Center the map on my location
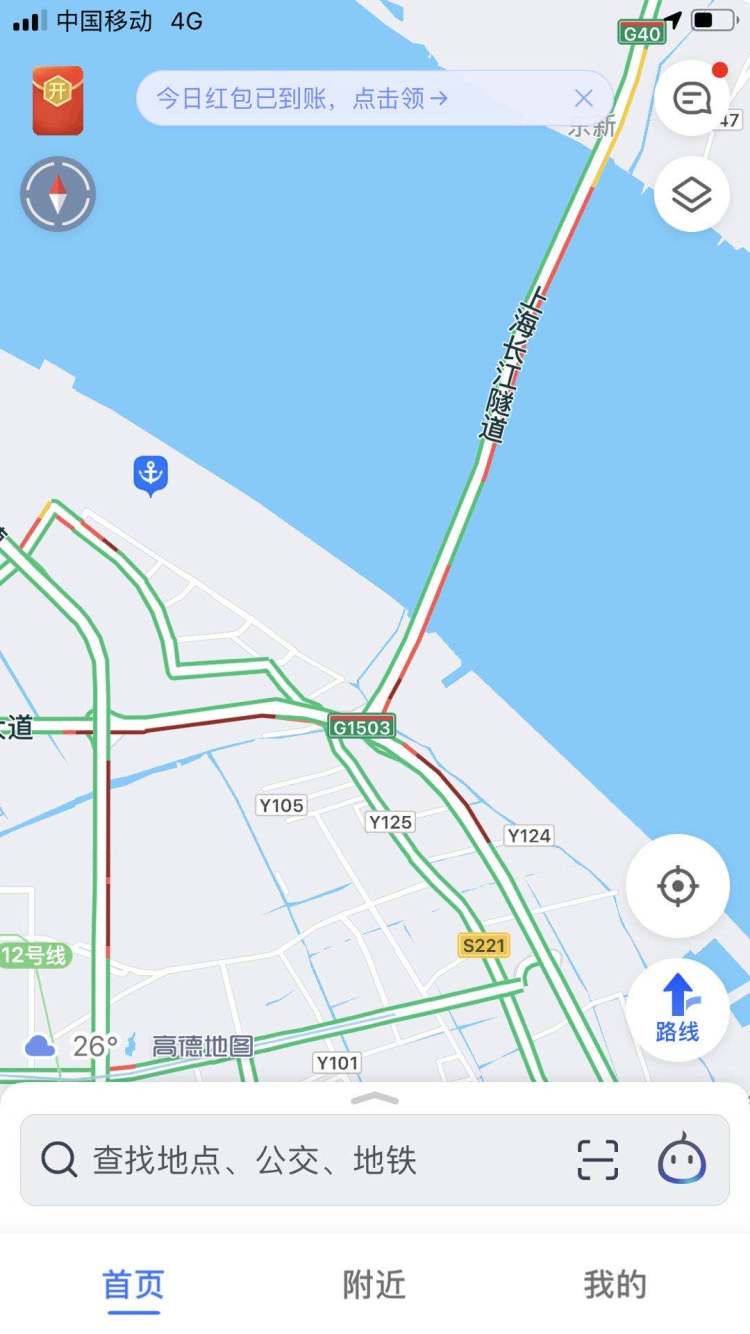Viewport: 750px width, 1334px height. tap(678, 886)
